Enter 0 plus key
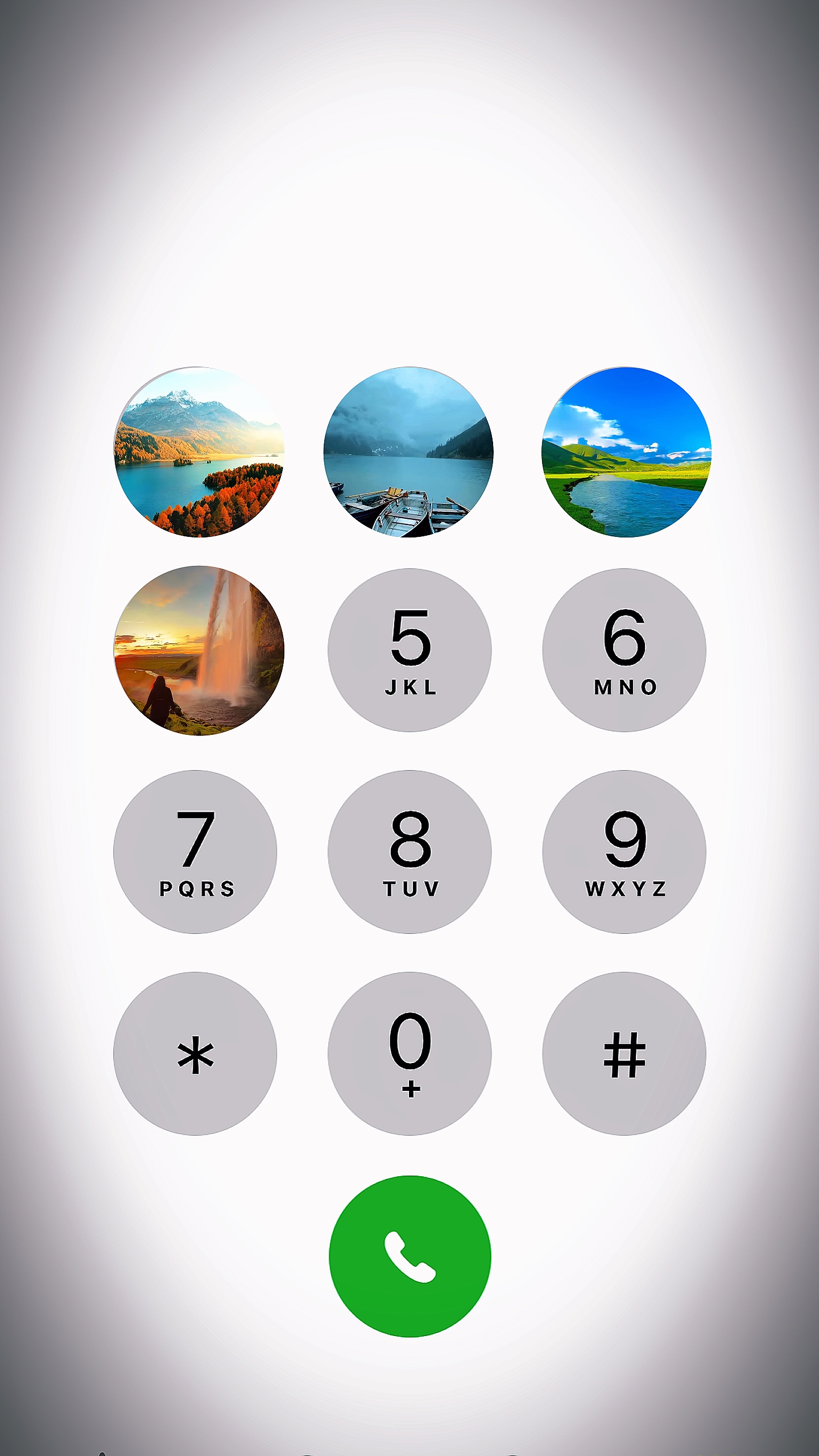The width and height of the screenshot is (819, 1456). pyautogui.click(x=409, y=1054)
